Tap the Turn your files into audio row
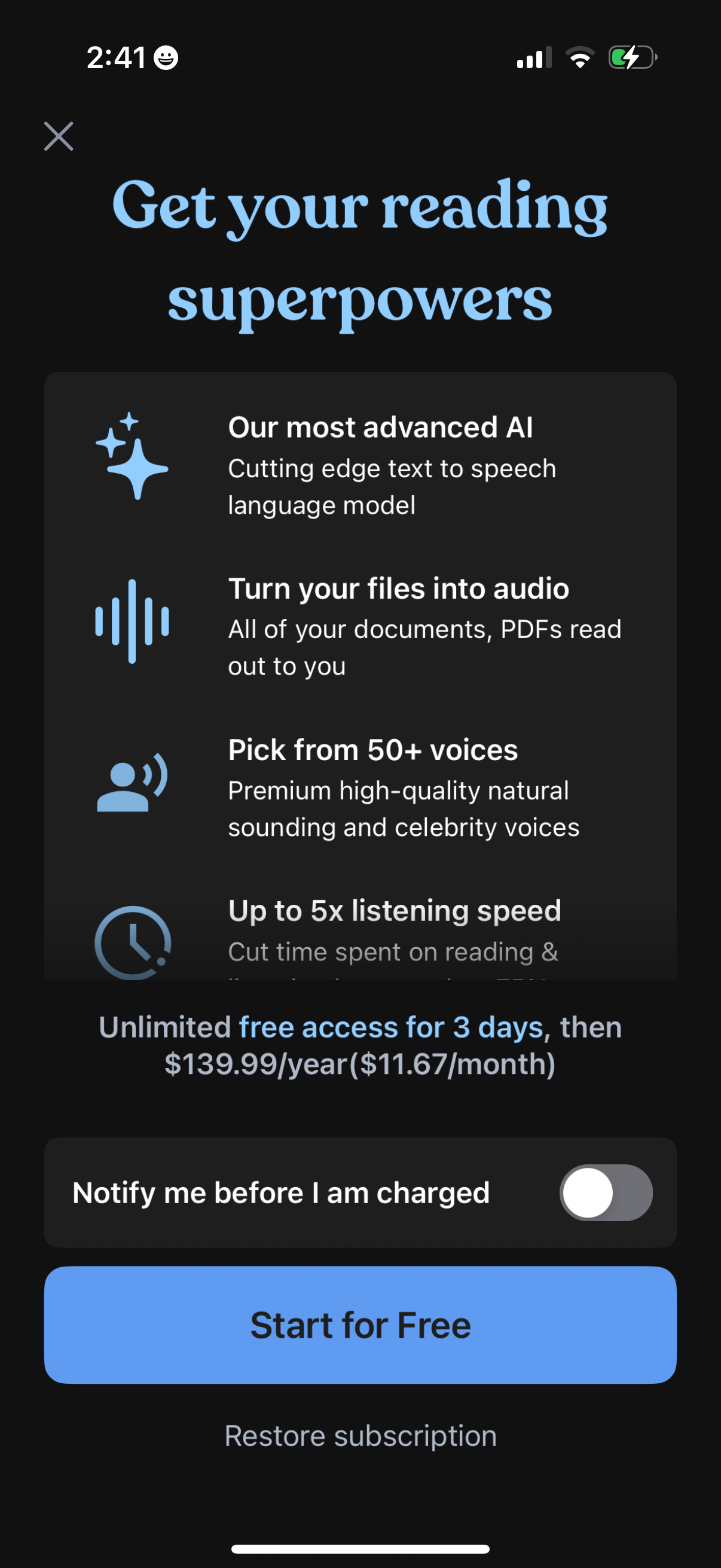721x1568 pixels. [398, 588]
